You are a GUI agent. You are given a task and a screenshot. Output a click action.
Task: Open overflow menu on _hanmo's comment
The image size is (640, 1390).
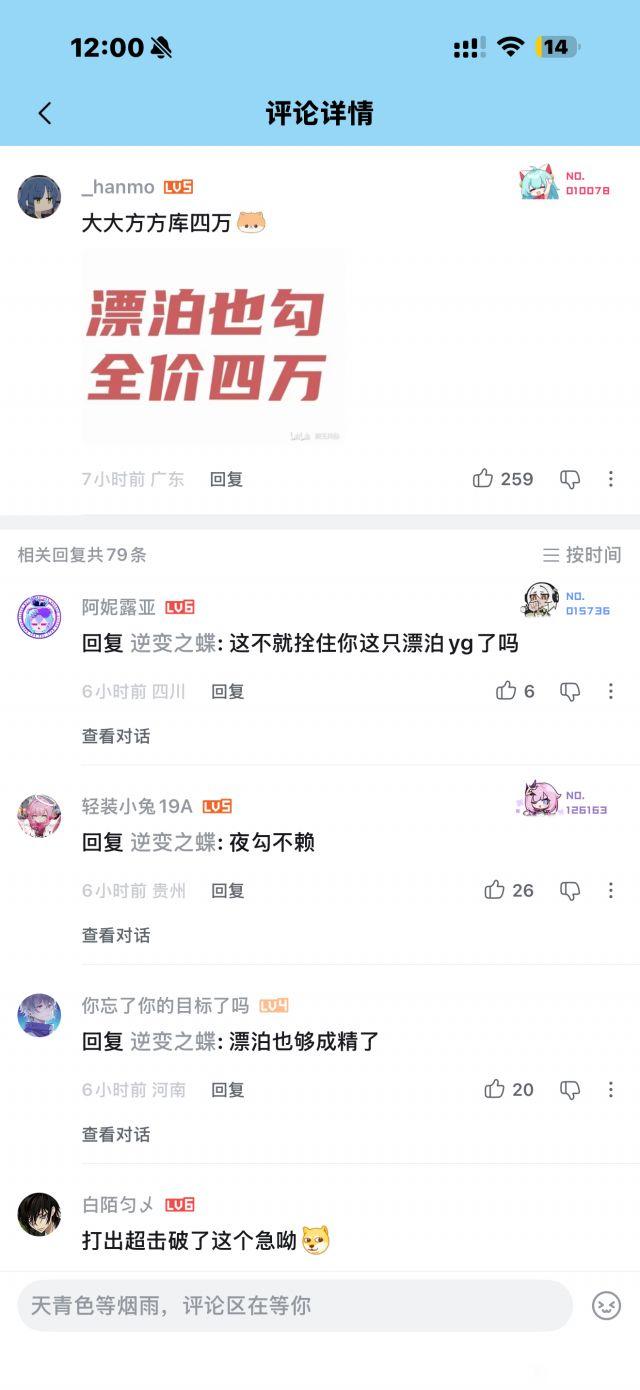(x=611, y=479)
